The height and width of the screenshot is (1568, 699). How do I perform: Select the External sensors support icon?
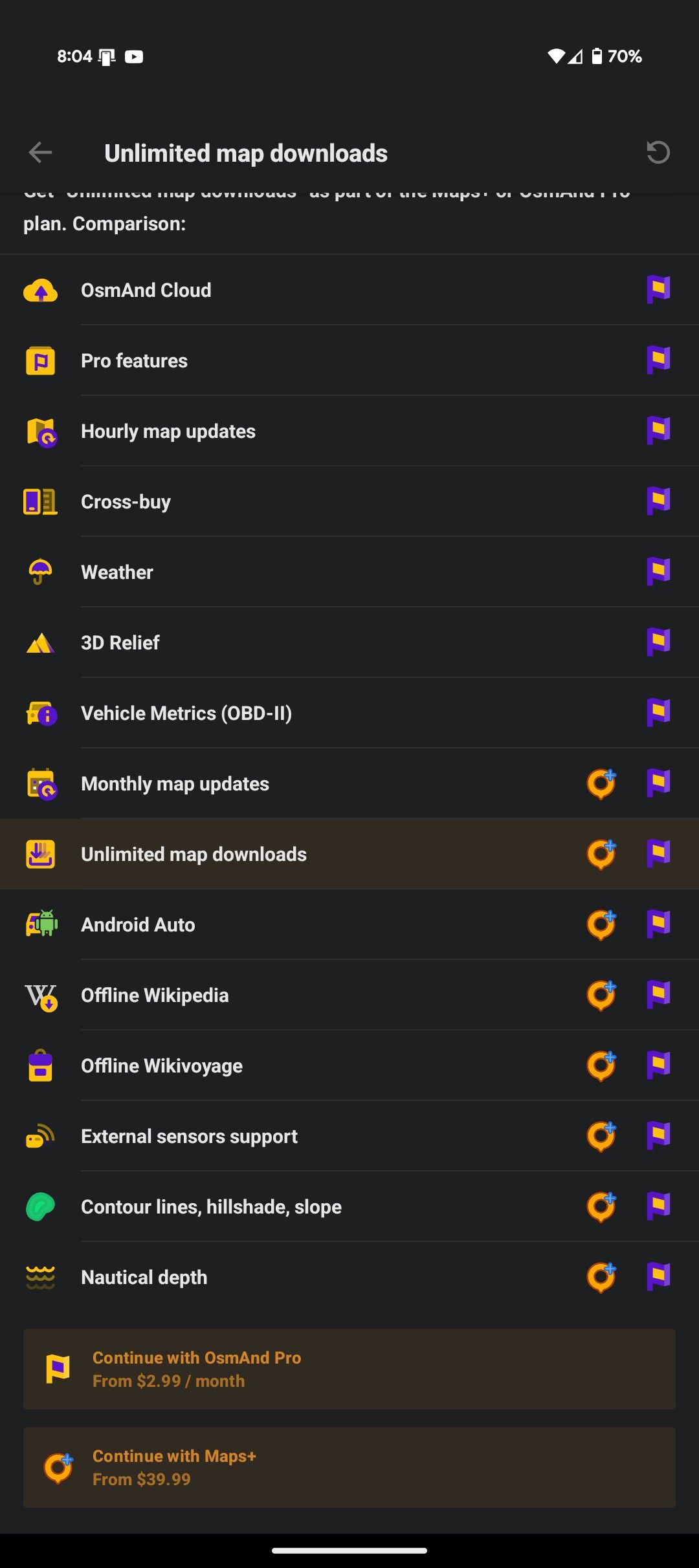[x=41, y=1136]
